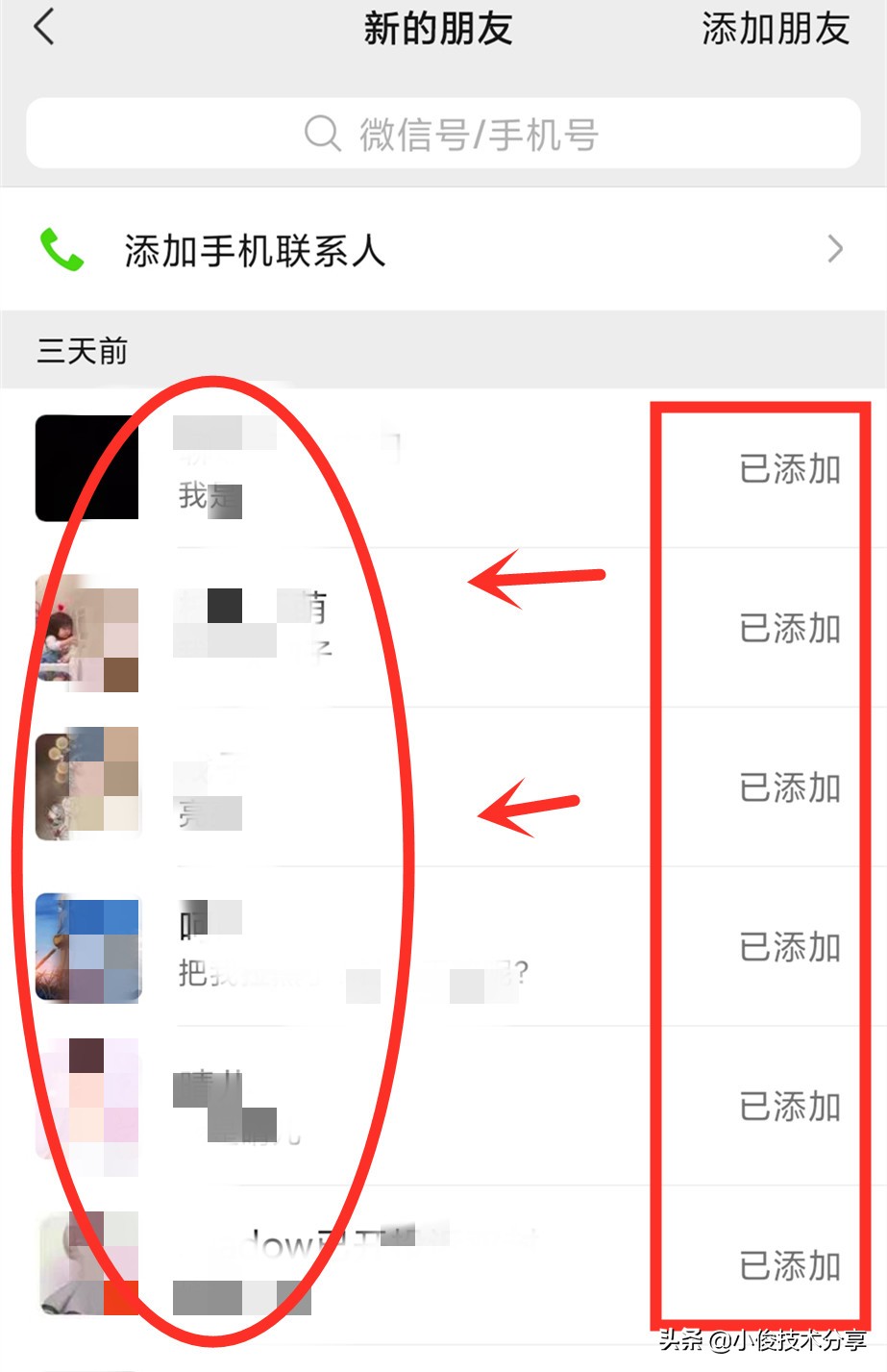
Task: Tap 已添加 on the second friend row
Action: [x=792, y=628]
